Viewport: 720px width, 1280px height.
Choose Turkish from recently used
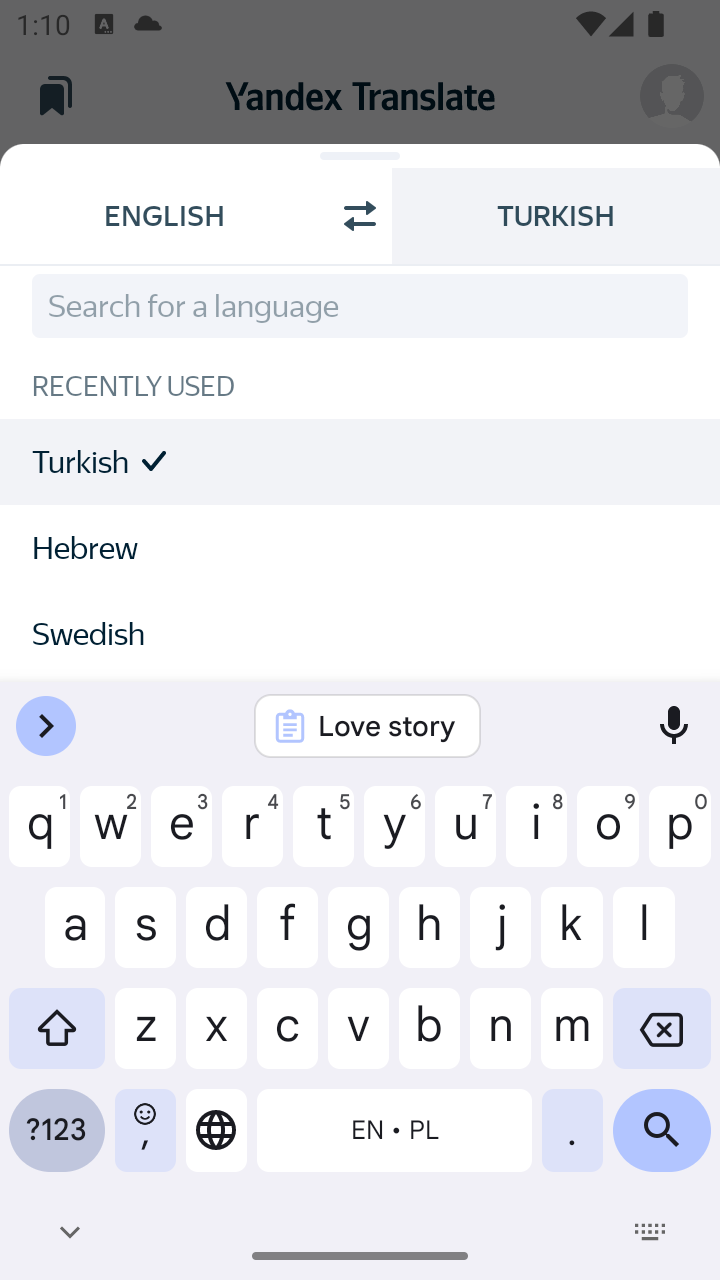360,462
